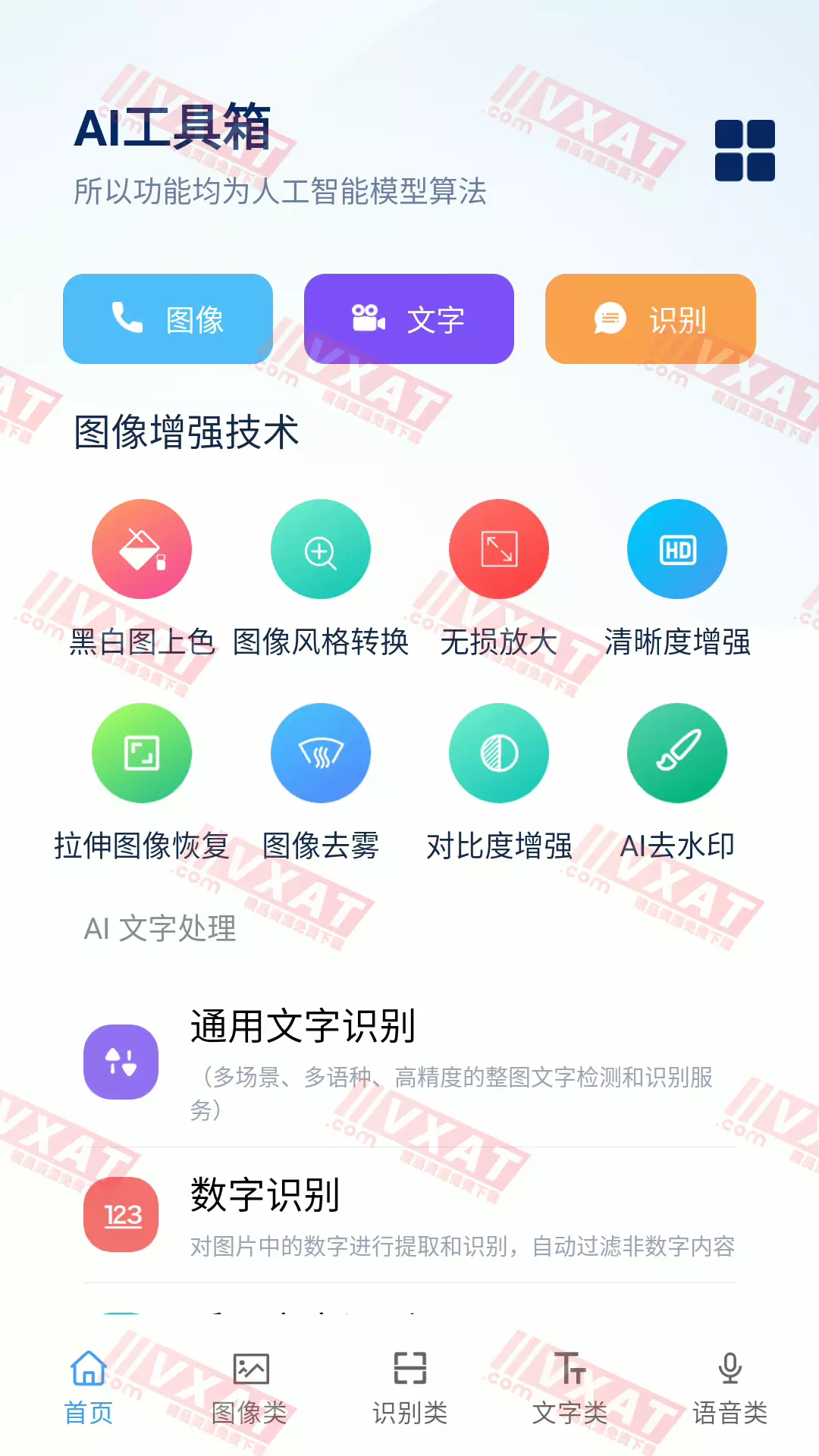Open the 图像类 image category tab
Image resolution: width=819 pixels, height=1456 pixels.
coord(250,1388)
